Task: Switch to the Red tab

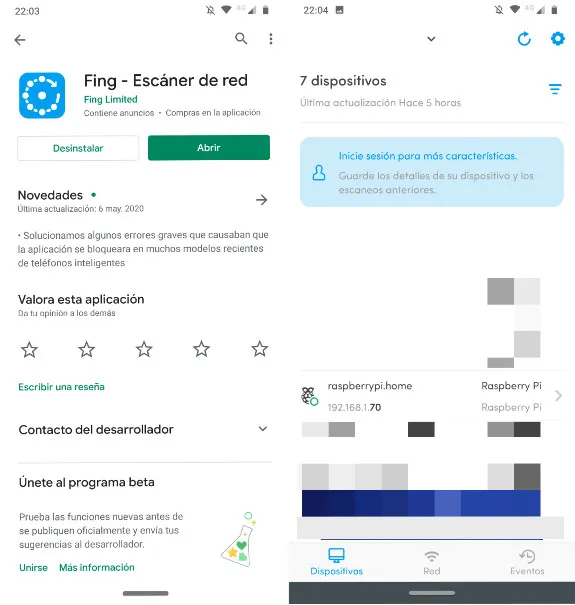Action: click(x=431, y=563)
